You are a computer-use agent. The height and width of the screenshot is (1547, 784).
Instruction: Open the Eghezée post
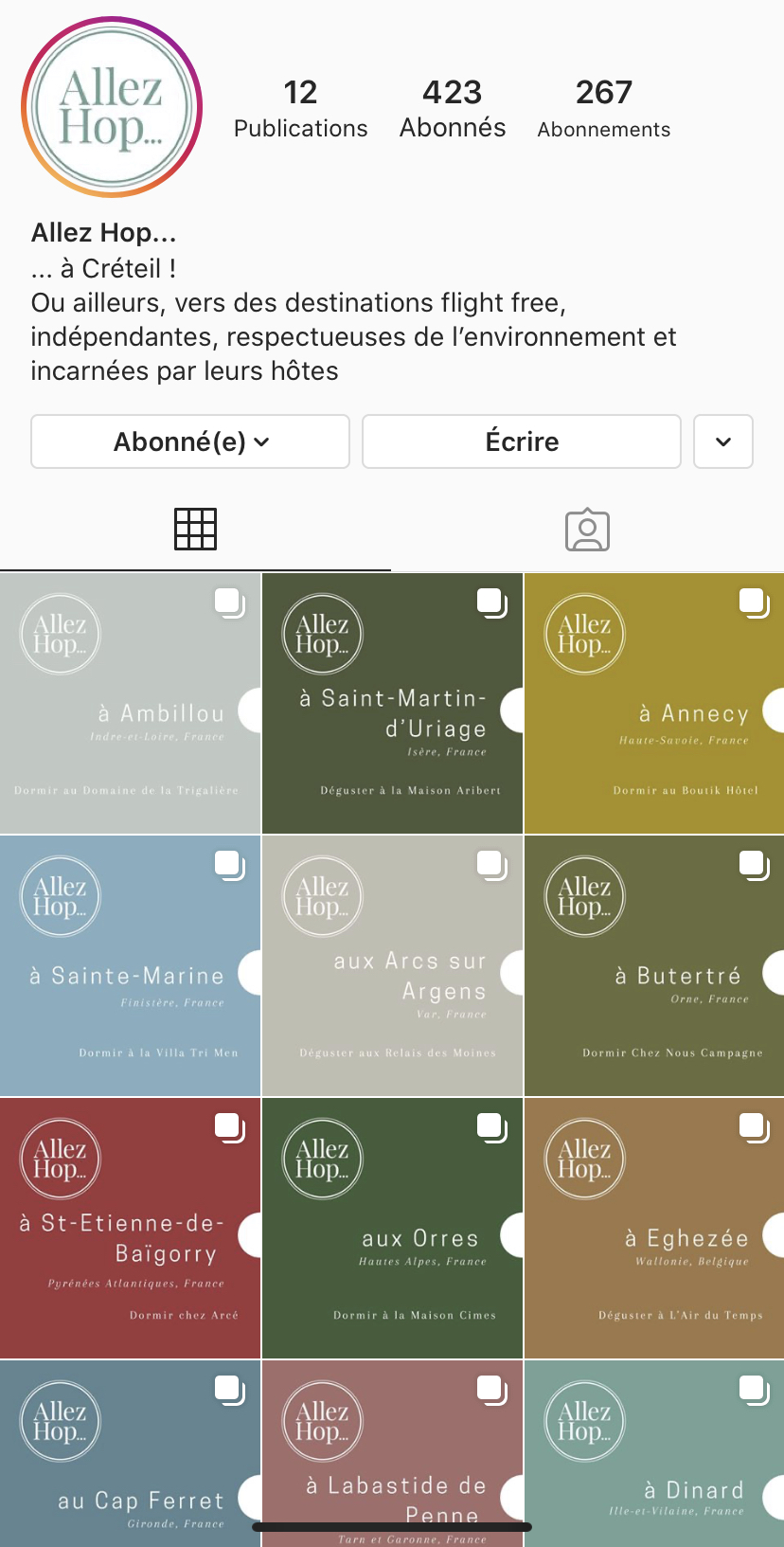point(654,1228)
